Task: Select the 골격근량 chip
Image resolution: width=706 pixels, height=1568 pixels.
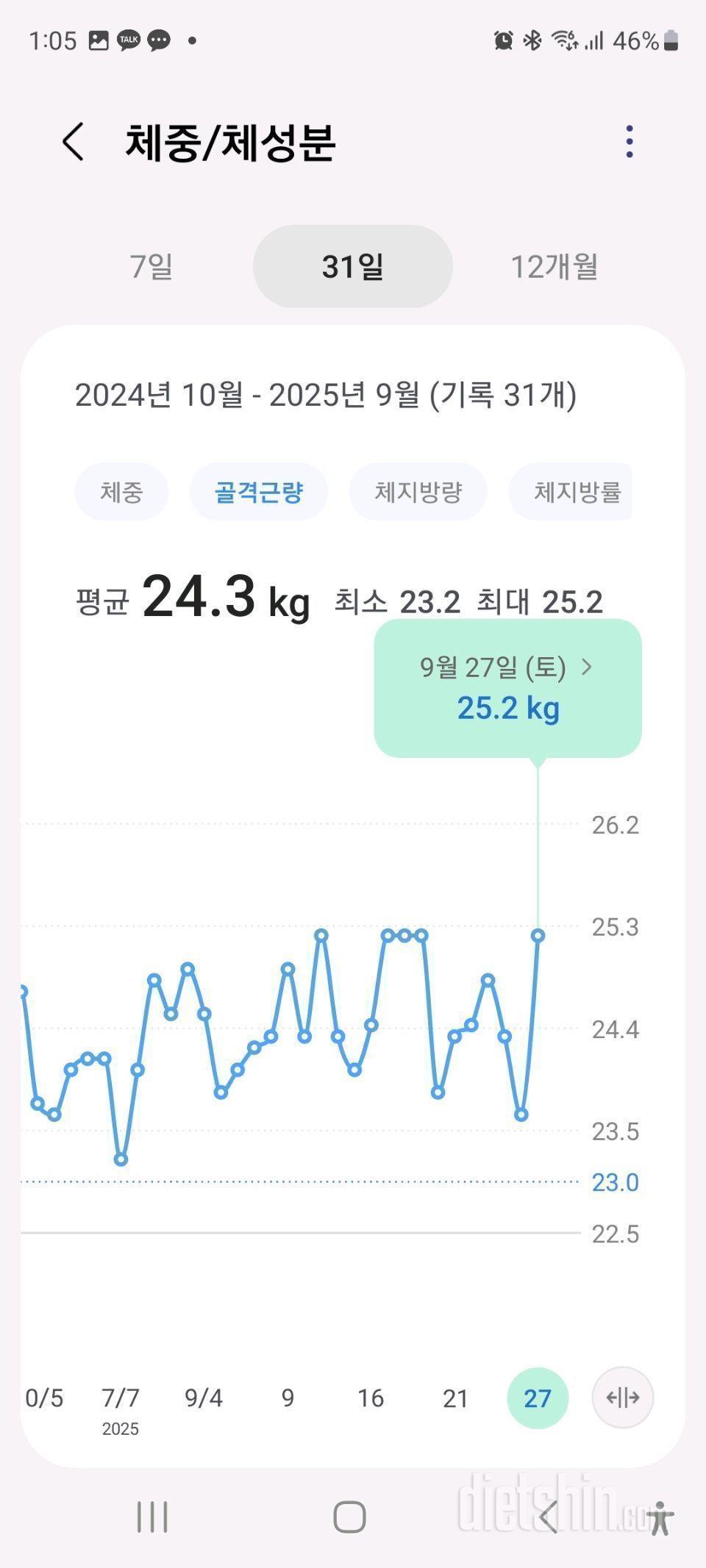Action: pos(259,492)
